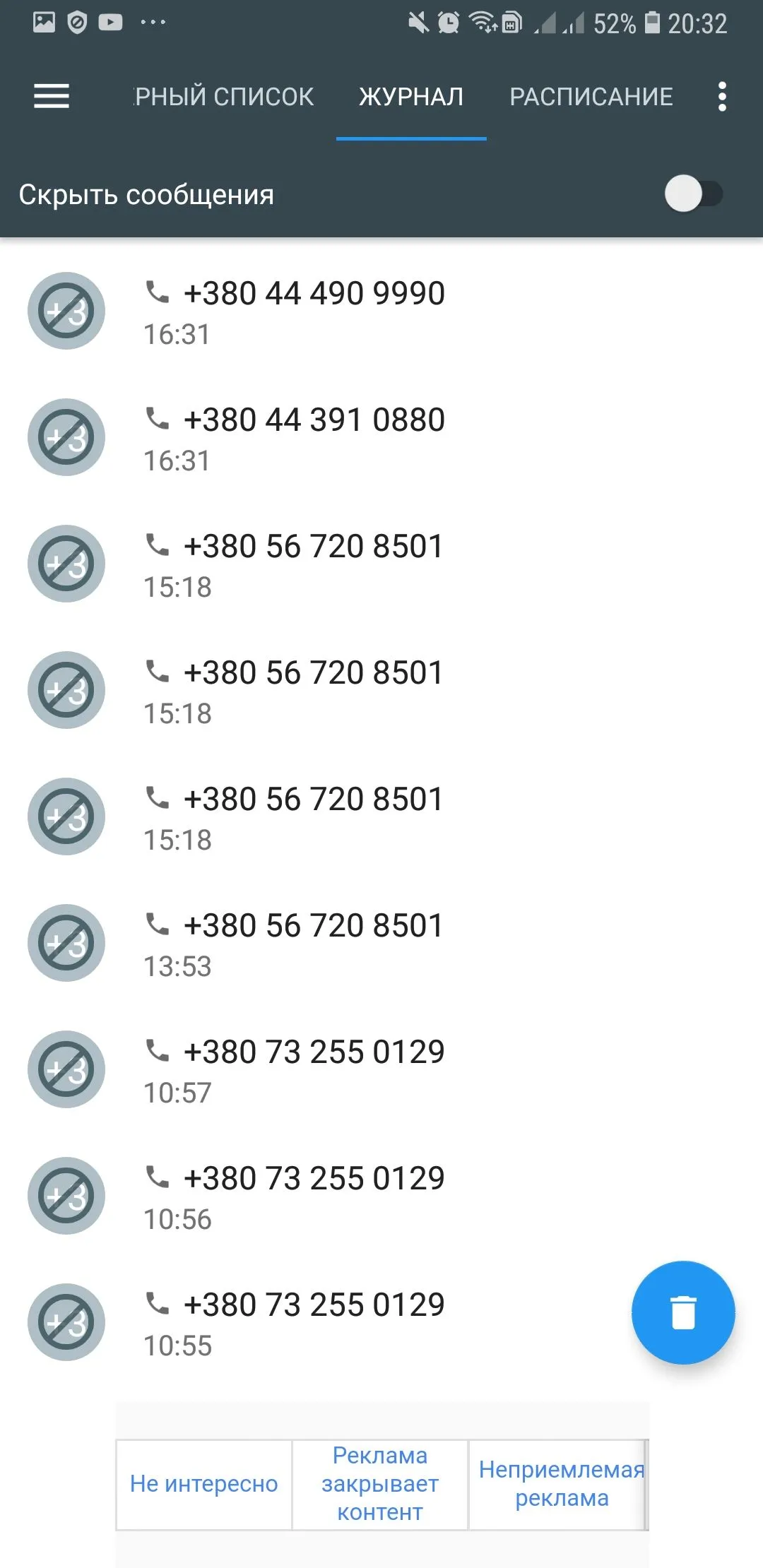Select the Журнал tab

click(411, 96)
